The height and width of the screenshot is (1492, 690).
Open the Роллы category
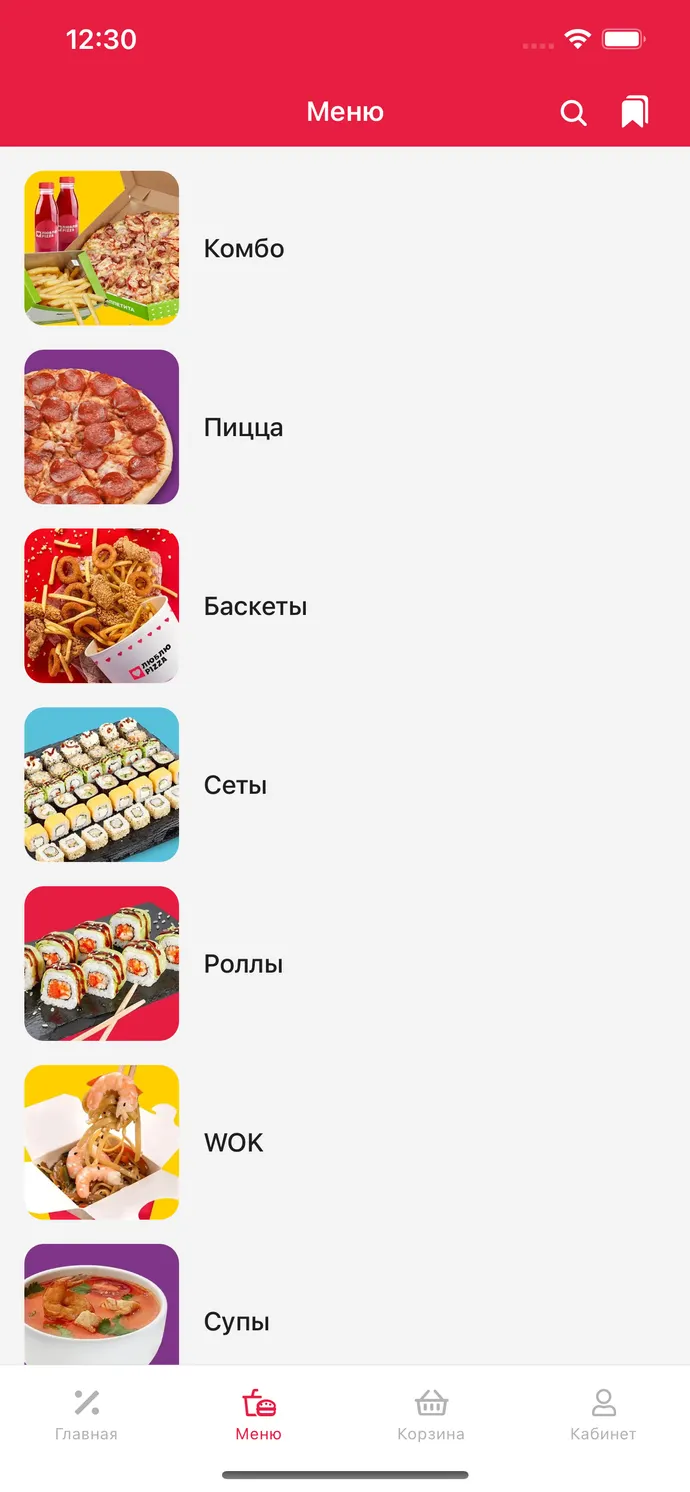(x=345, y=964)
